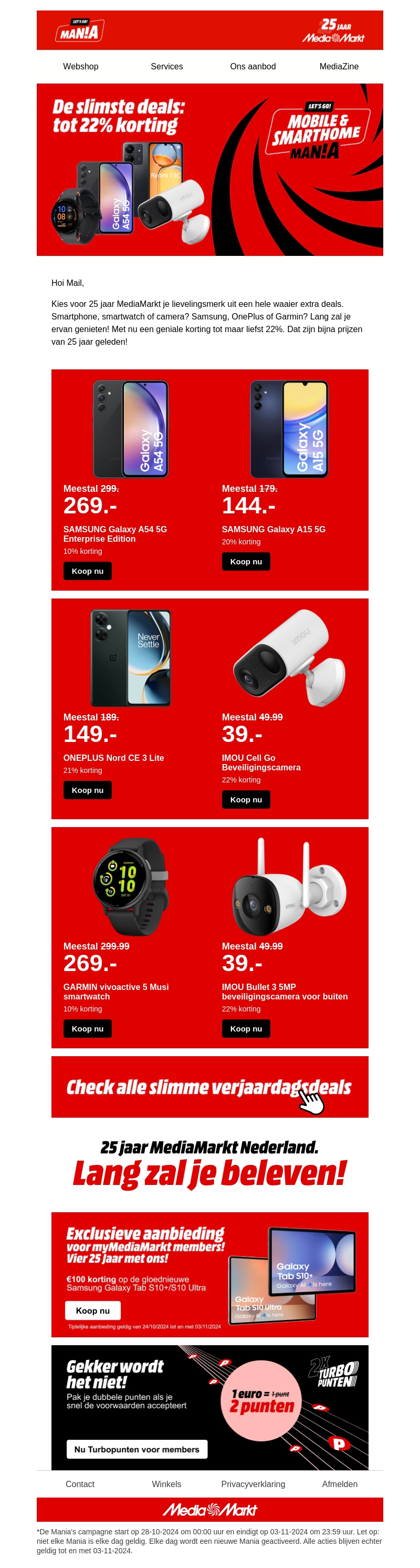Buy the IMOU Cell Go camera
This screenshot has width=420, height=1568.
(246, 799)
